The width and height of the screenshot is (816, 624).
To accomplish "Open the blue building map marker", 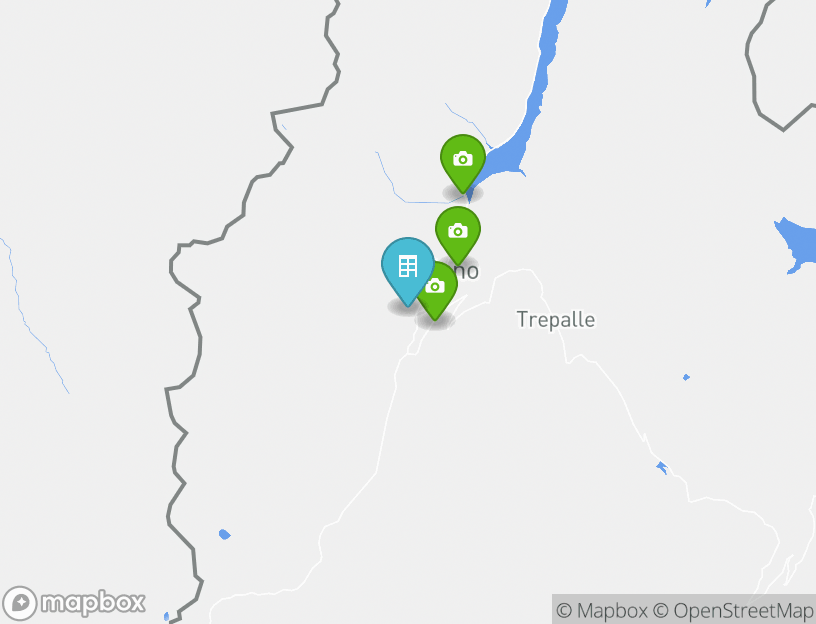I will point(407,268).
